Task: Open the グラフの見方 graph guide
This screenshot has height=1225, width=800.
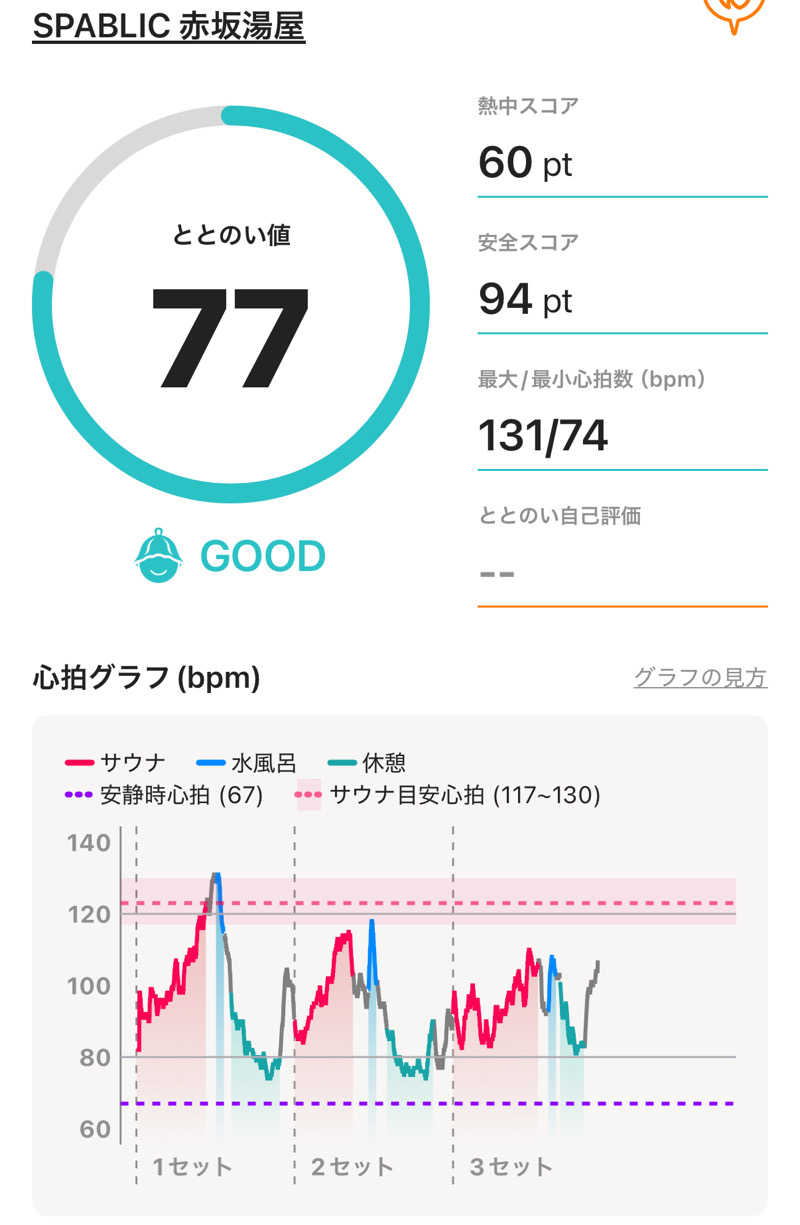Action: (700, 678)
